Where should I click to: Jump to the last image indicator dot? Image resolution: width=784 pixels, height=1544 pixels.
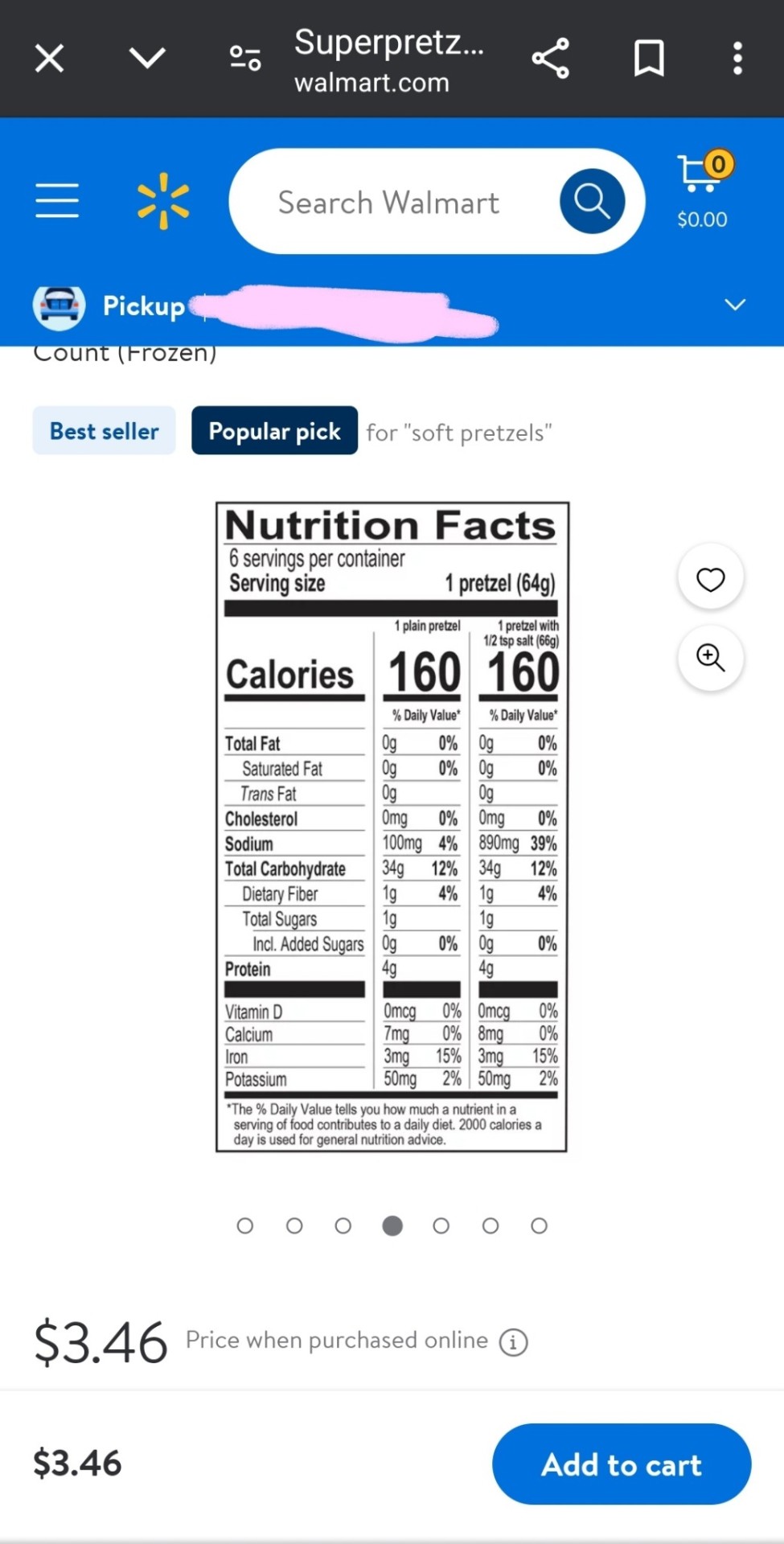[x=540, y=1226]
